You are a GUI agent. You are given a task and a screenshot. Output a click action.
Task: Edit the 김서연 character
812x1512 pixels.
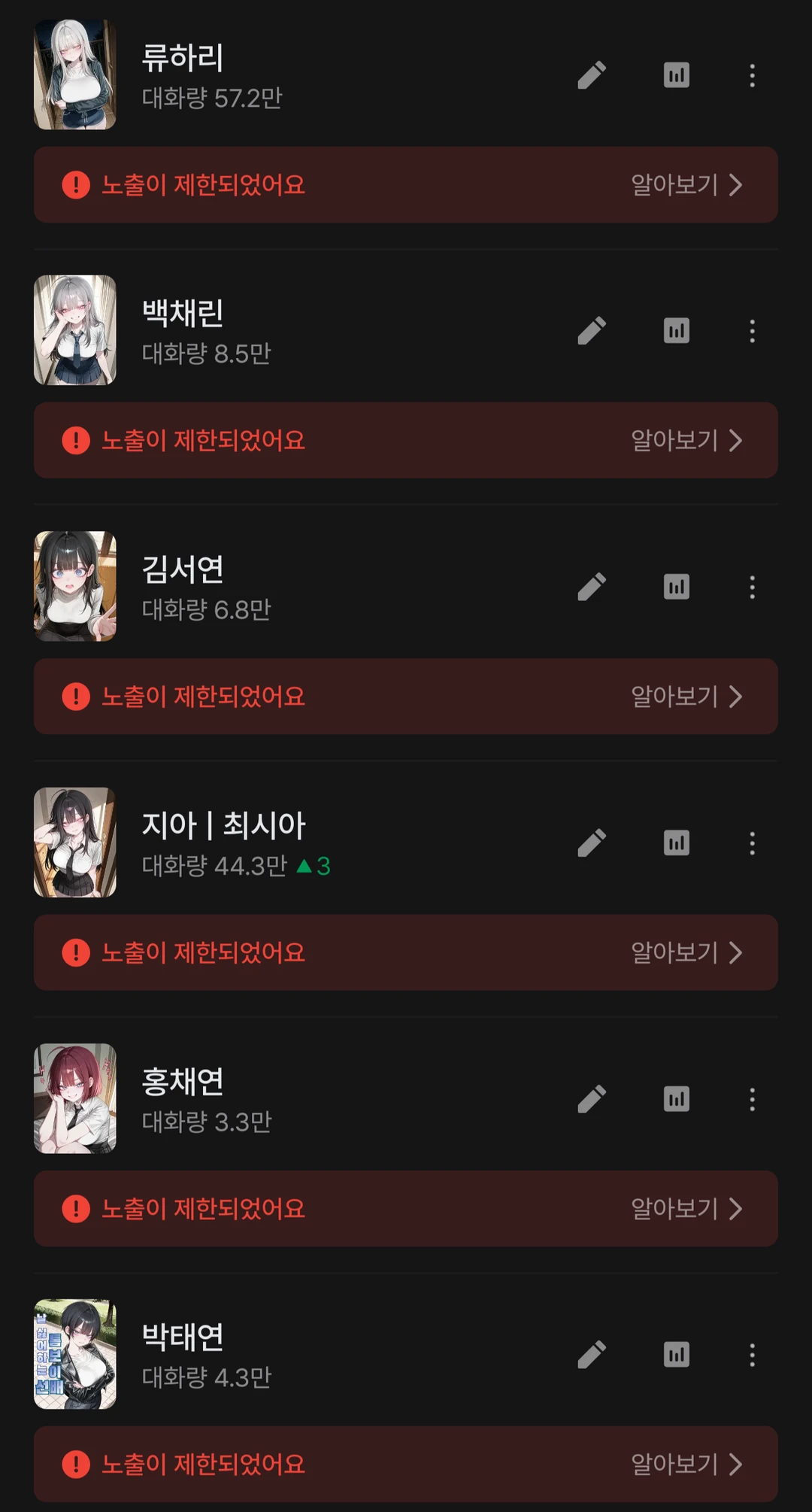(592, 587)
